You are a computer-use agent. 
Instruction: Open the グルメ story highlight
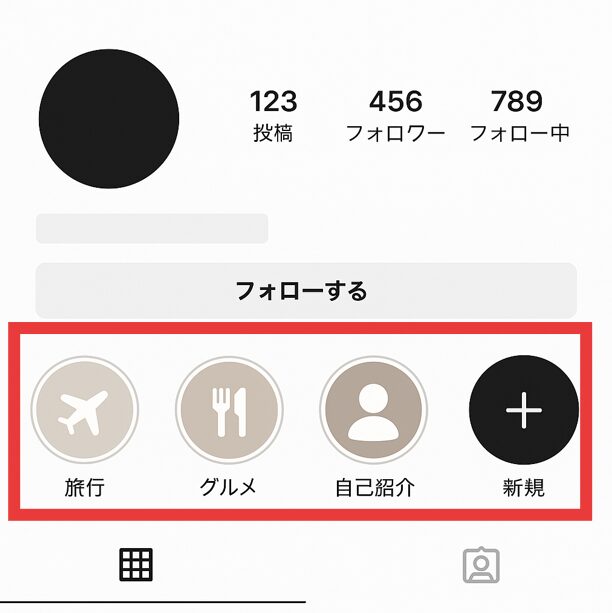click(228, 410)
